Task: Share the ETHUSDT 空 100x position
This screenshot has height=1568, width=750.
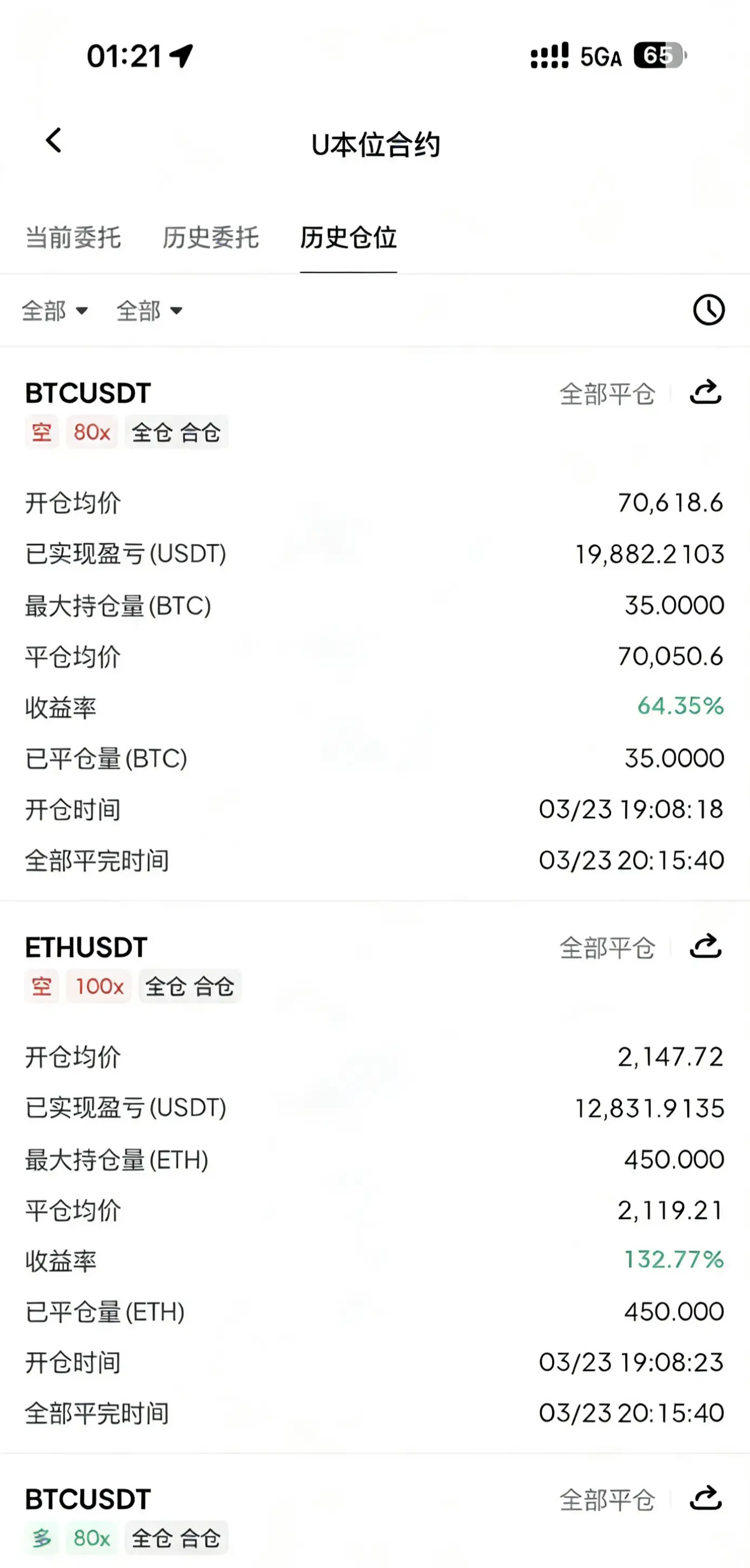Action: [x=706, y=946]
